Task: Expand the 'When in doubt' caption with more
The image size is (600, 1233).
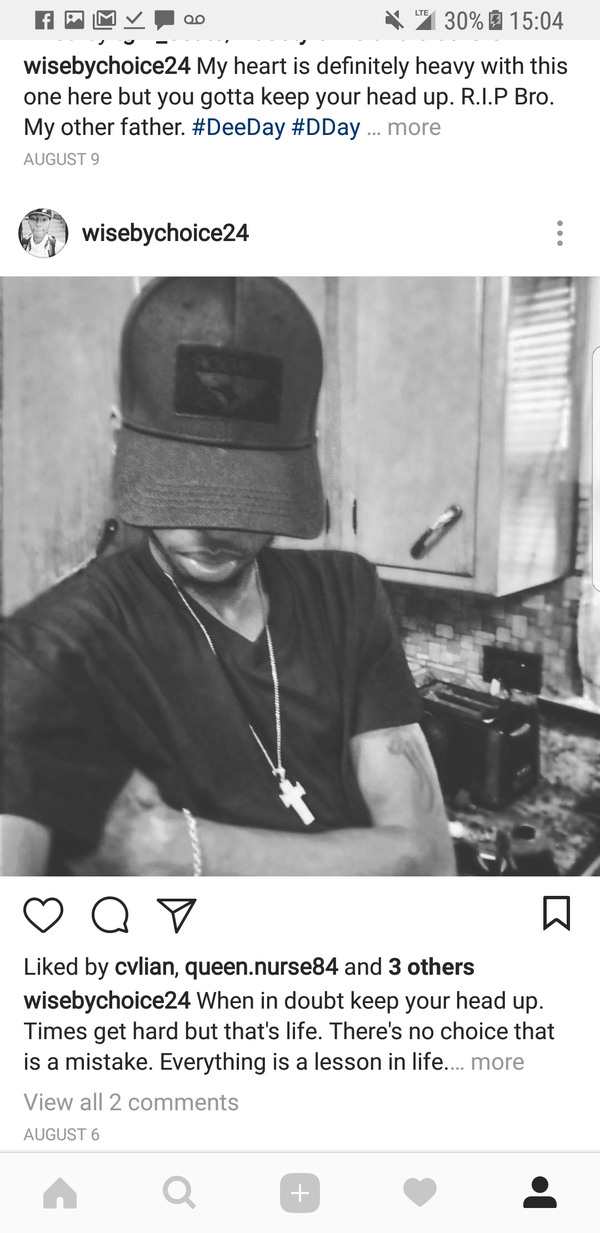Action: pyautogui.click(x=497, y=1062)
